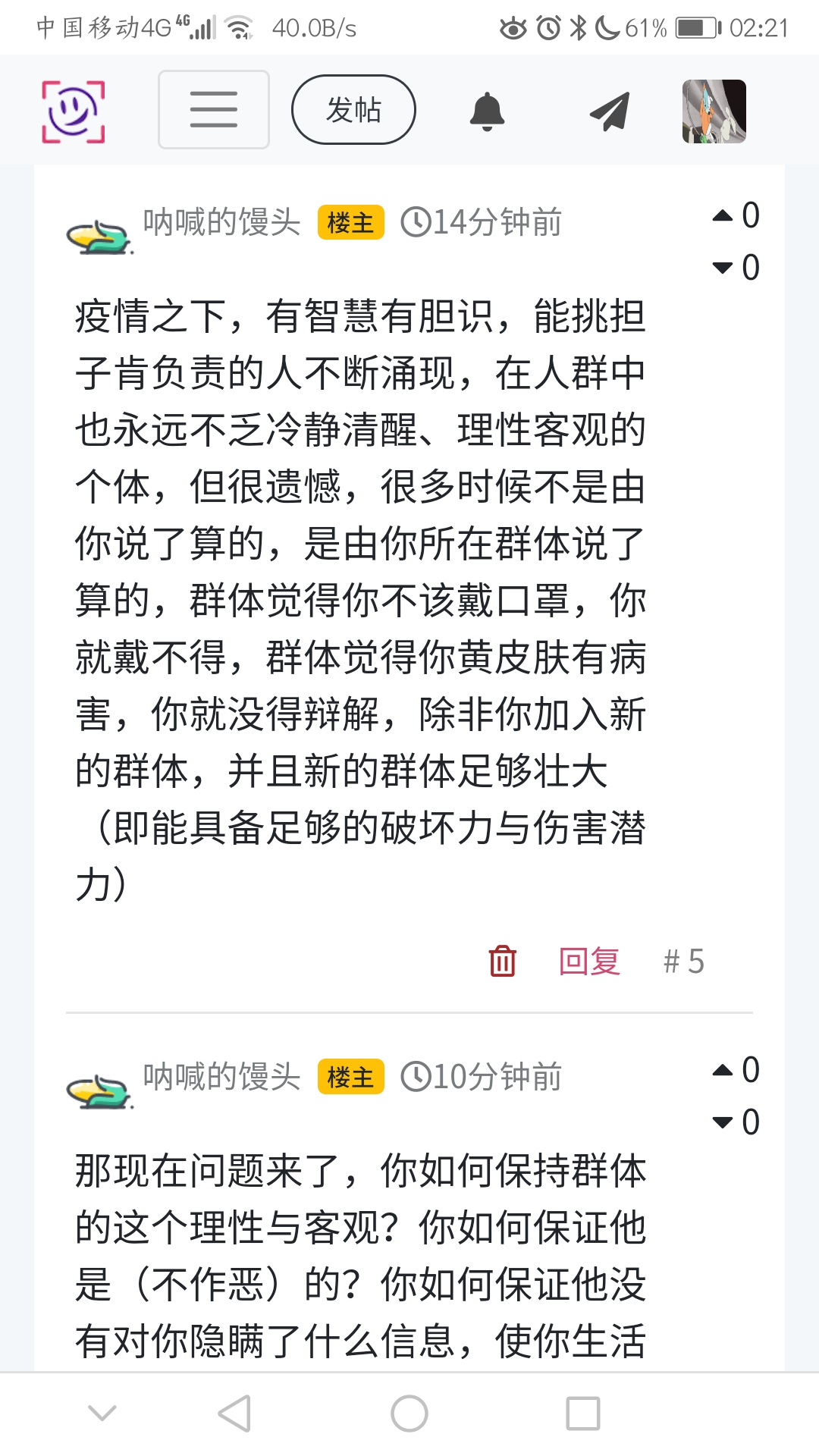Upvote the post from 14分钟前
This screenshot has height=1456, width=819.
[x=723, y=216]
